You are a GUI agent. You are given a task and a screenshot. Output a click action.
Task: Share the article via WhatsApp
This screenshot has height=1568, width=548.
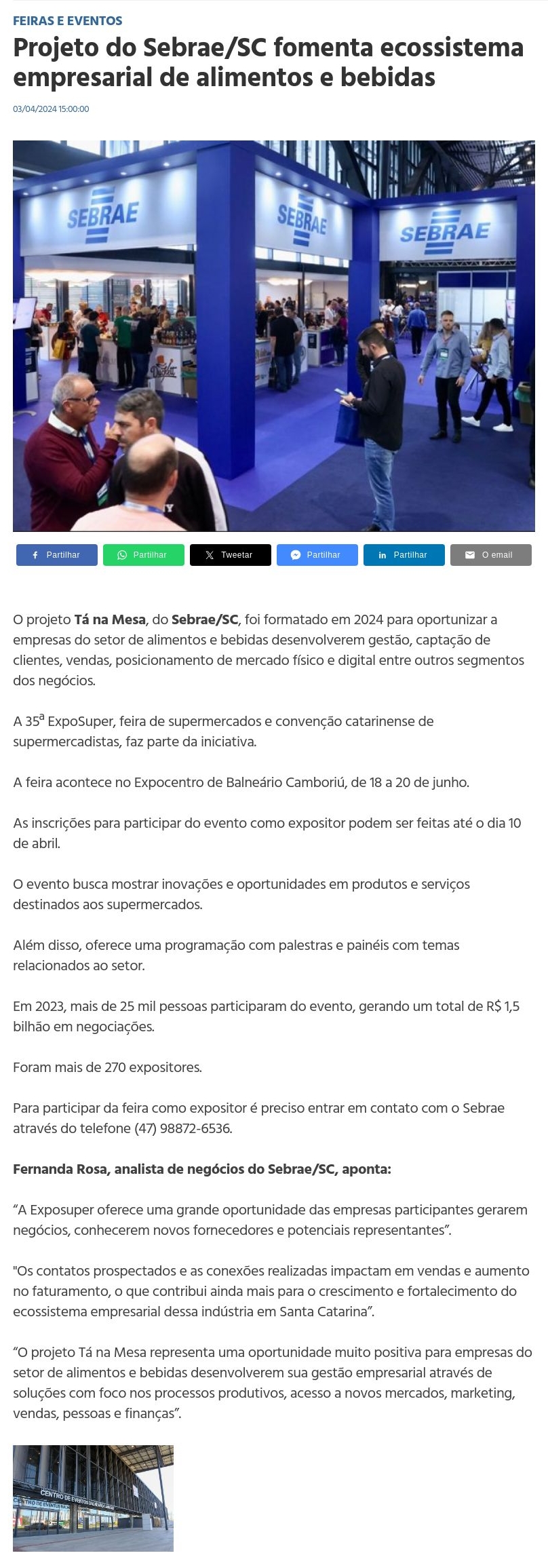[144, 554]
